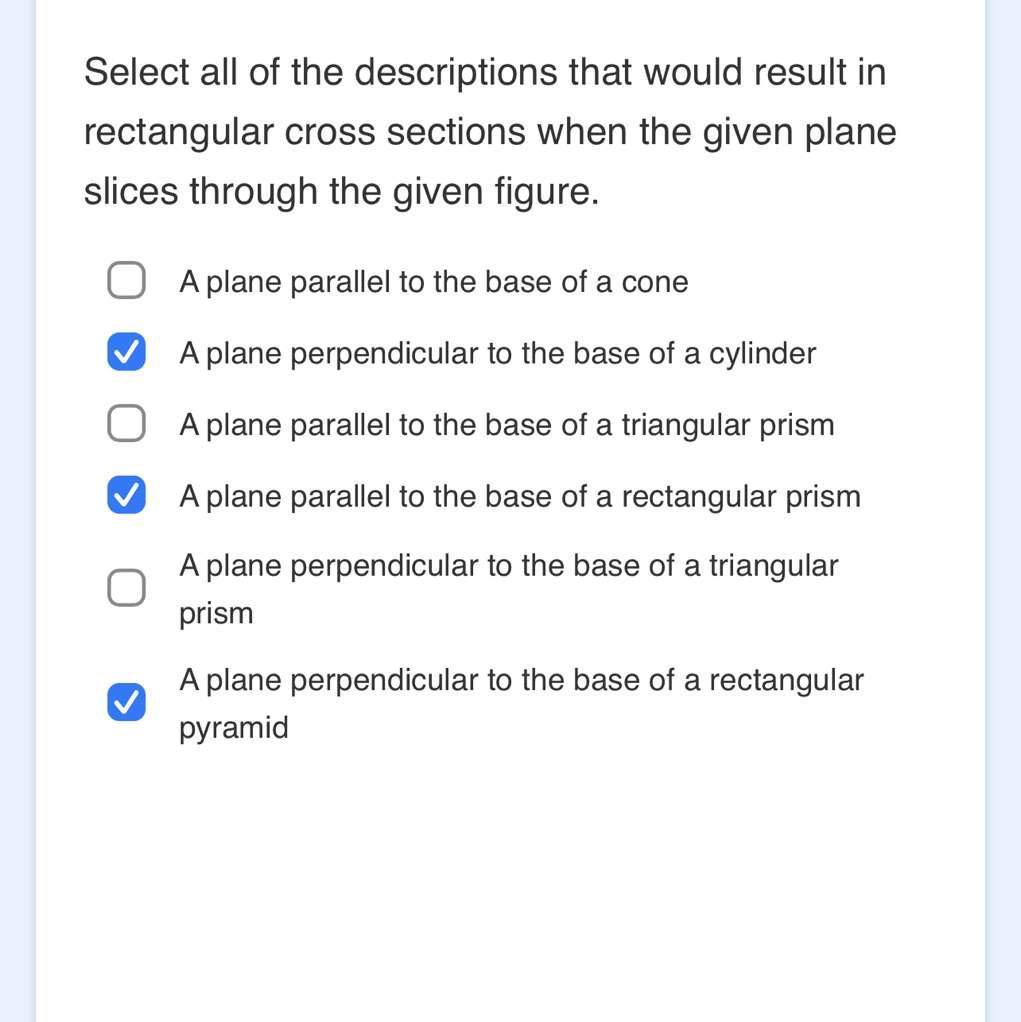Image resolution: width=1021 pixels, height=1022 pixels.
Task: Uncheck the perpendicular cylinder plane option
Action: click(x=126, y=352)
